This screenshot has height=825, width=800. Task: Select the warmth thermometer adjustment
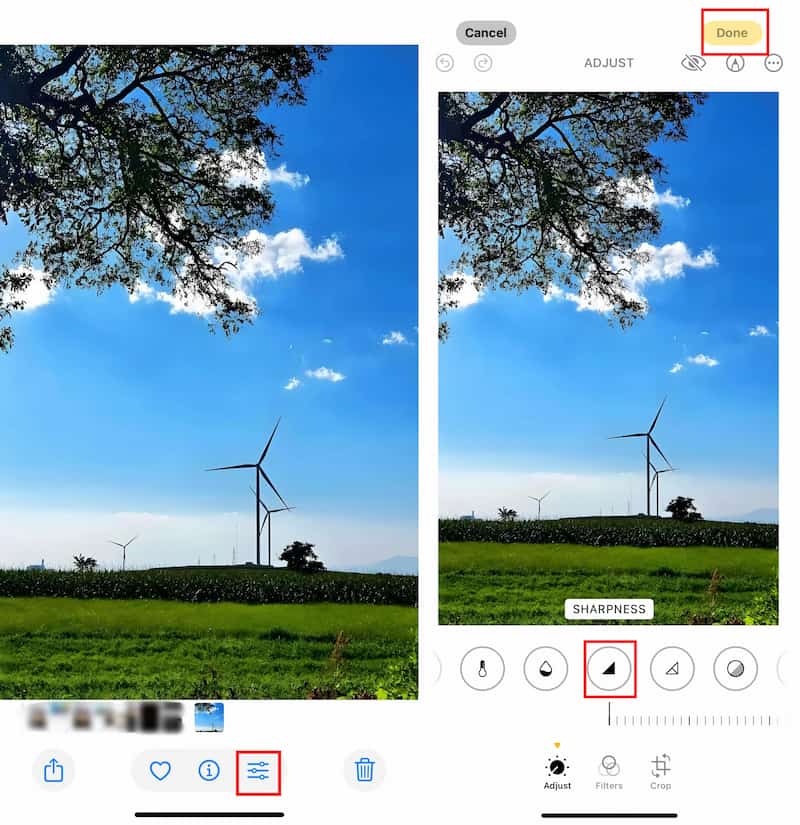click(x=482, y=668)
